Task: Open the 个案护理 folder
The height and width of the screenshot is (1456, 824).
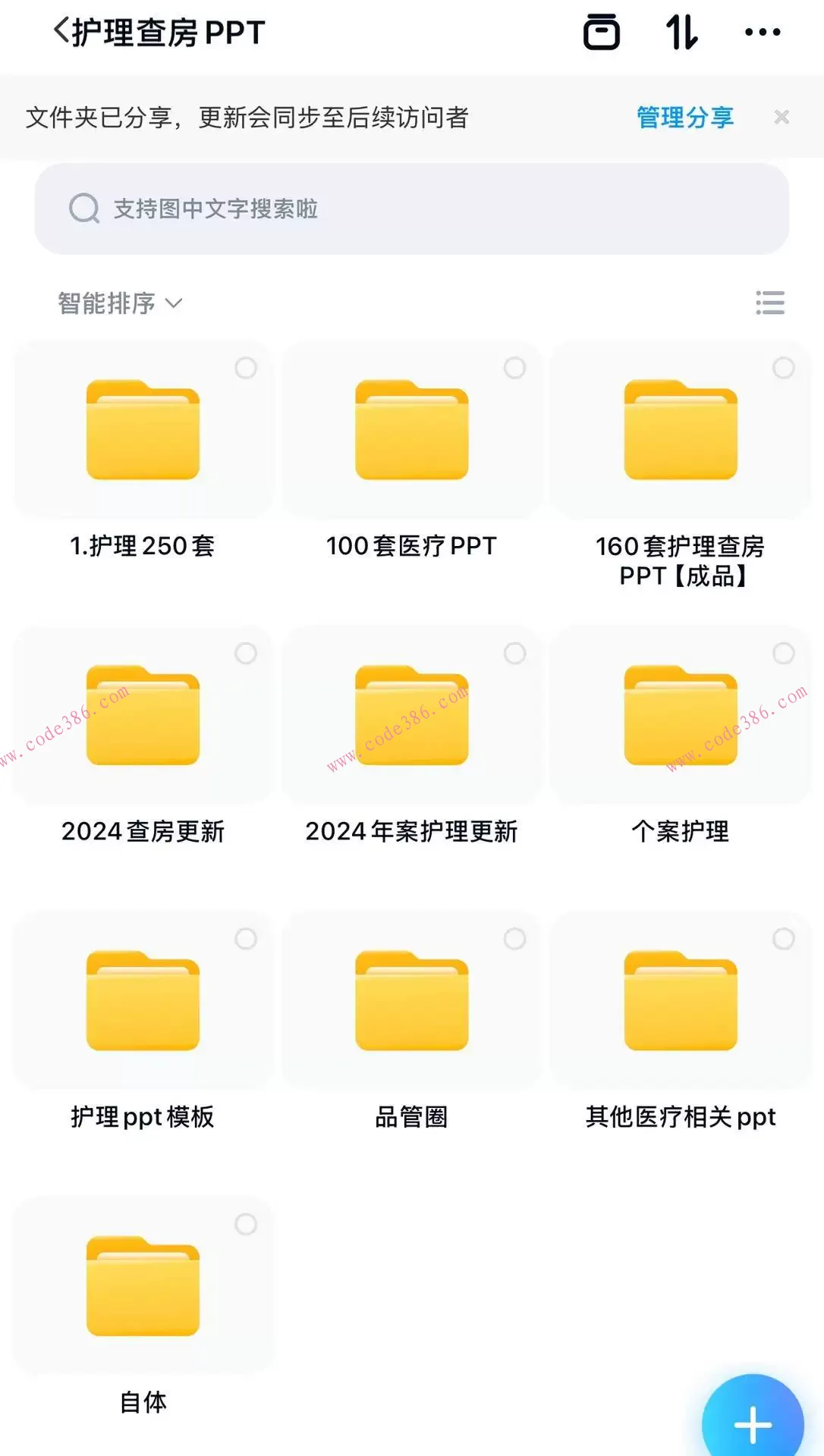Action: coord(679,715)
